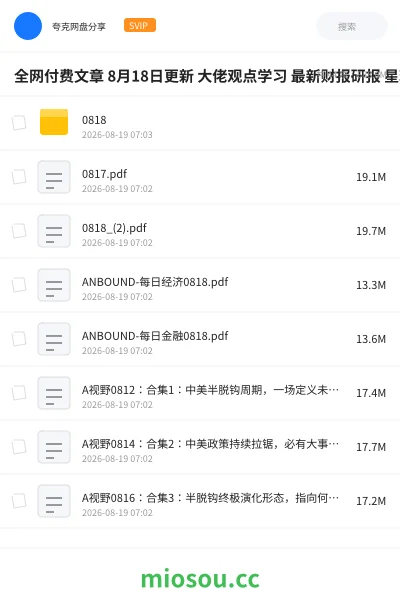Open the 夸克网盘分享 sharer avatar

(28, 26)
